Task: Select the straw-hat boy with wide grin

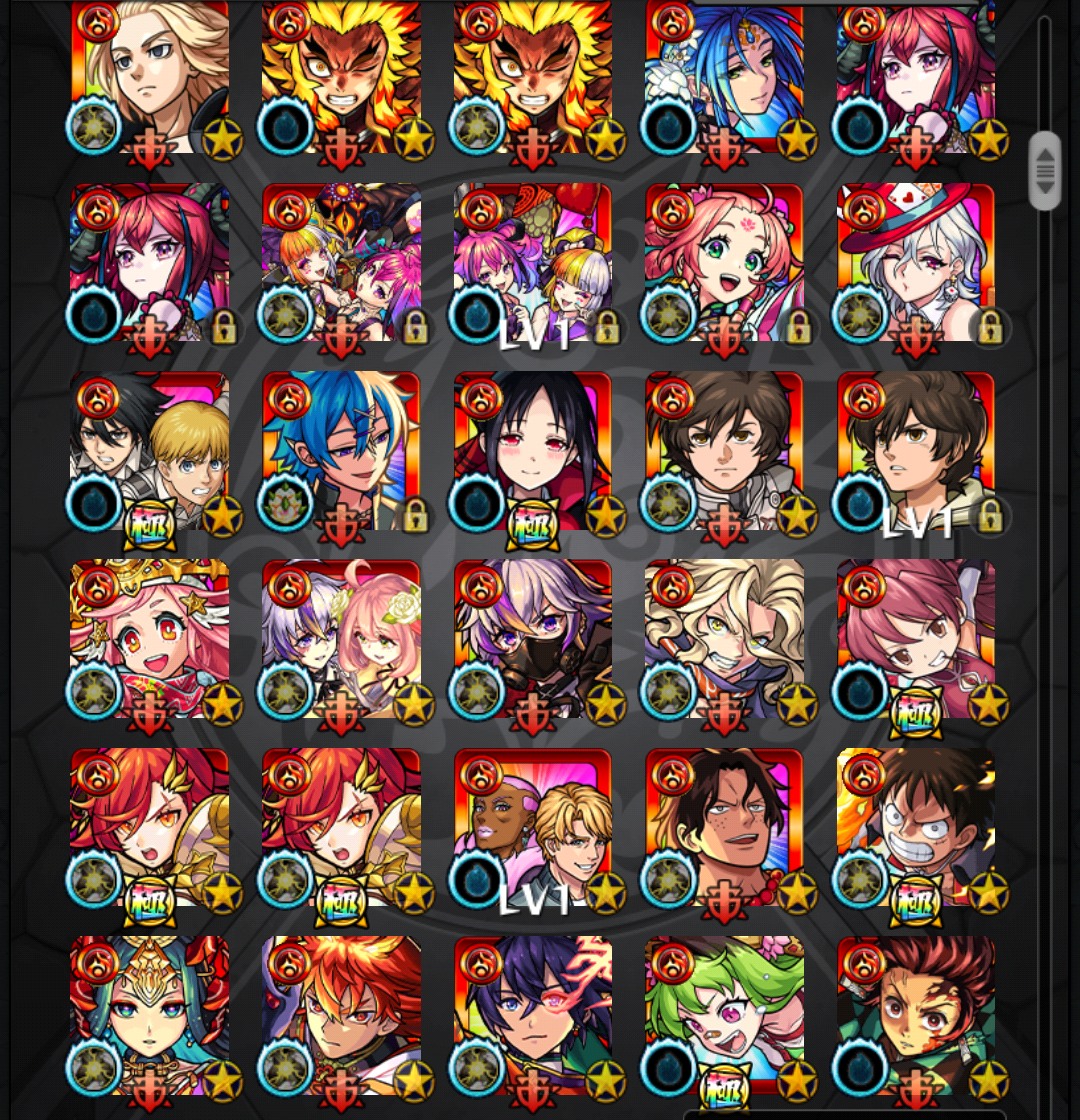Action: (x=915, y=827)
